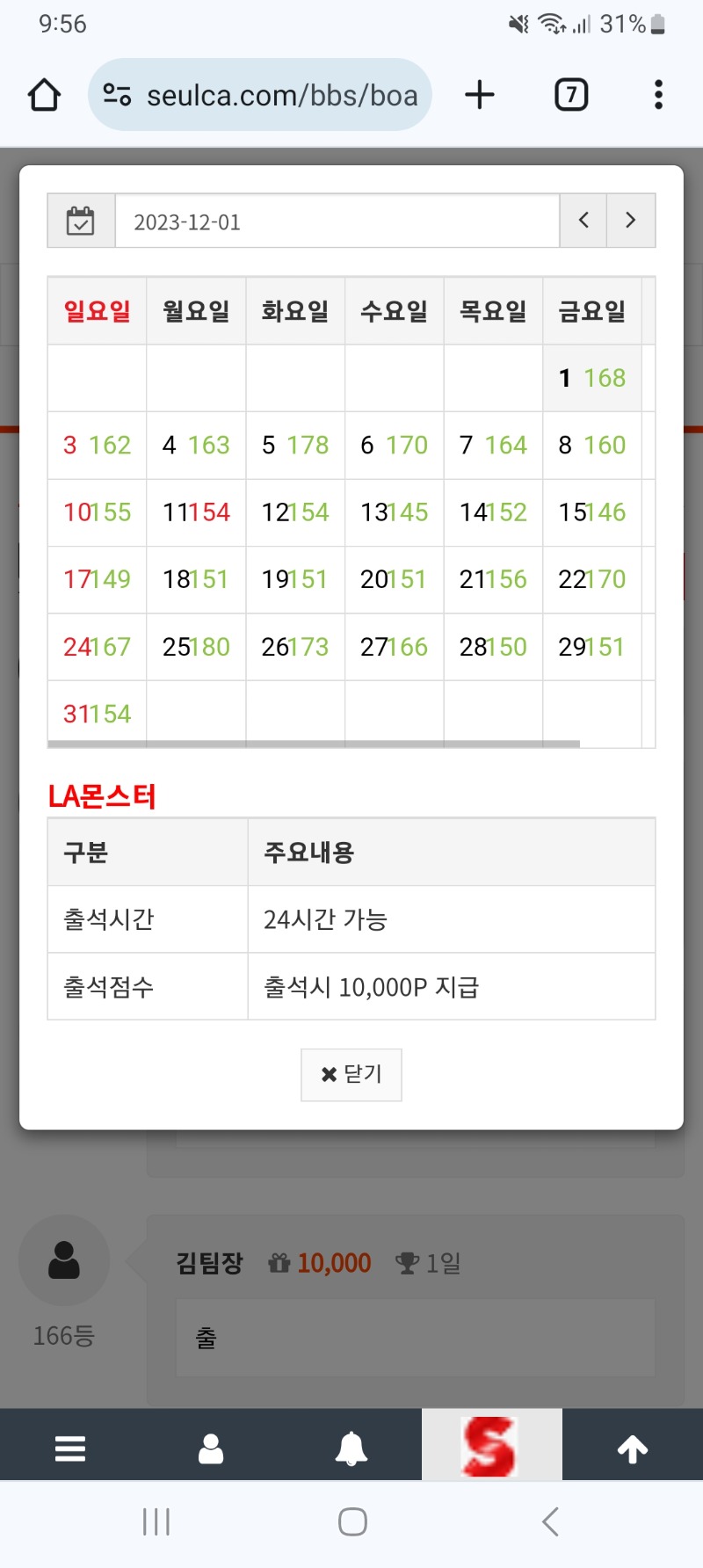Viewport: 703px width, 1568px height.
Task: Open the browser home page
Action: [44, 95]
